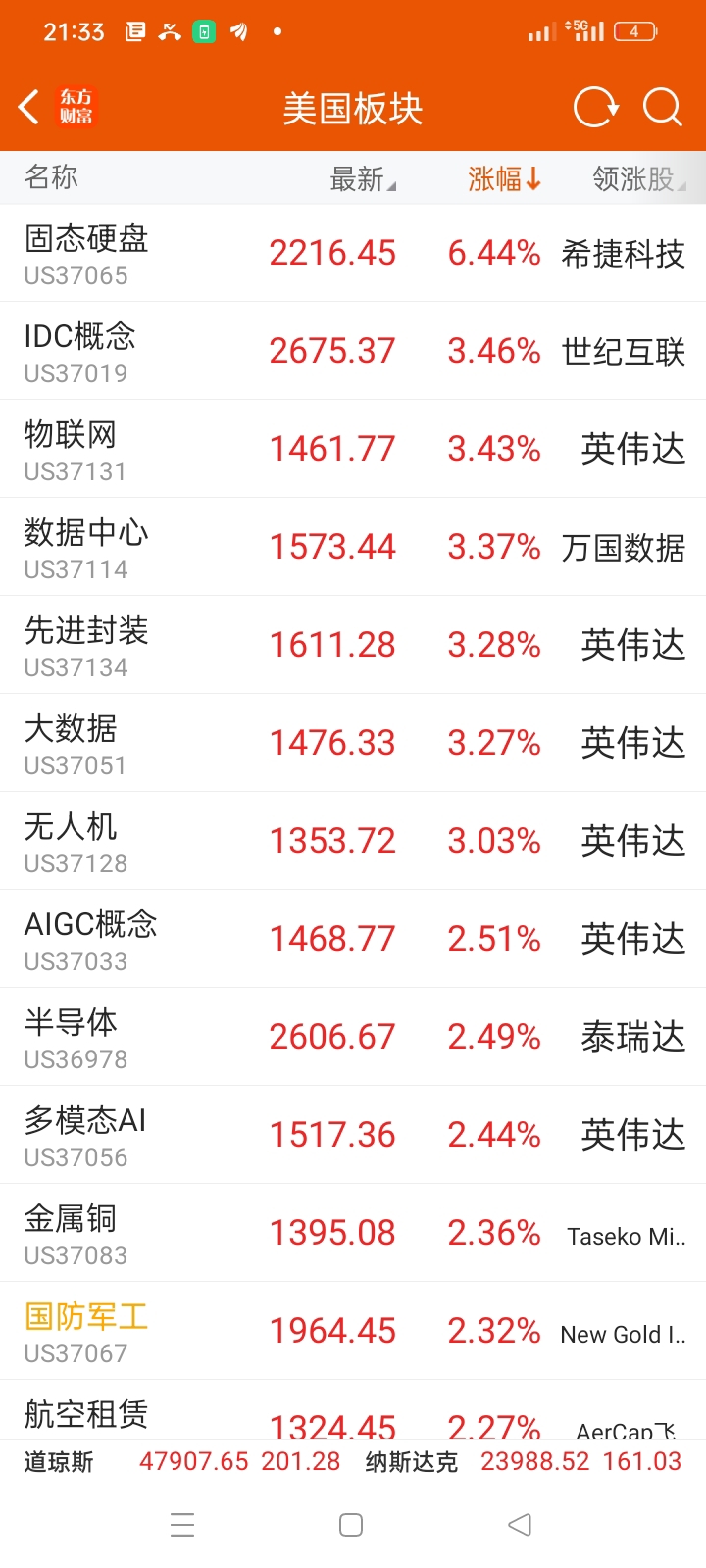Open the 无人机 sector row
Image resolution: width=706 pixels, height=1568 pixels.
tap(353, 841)
